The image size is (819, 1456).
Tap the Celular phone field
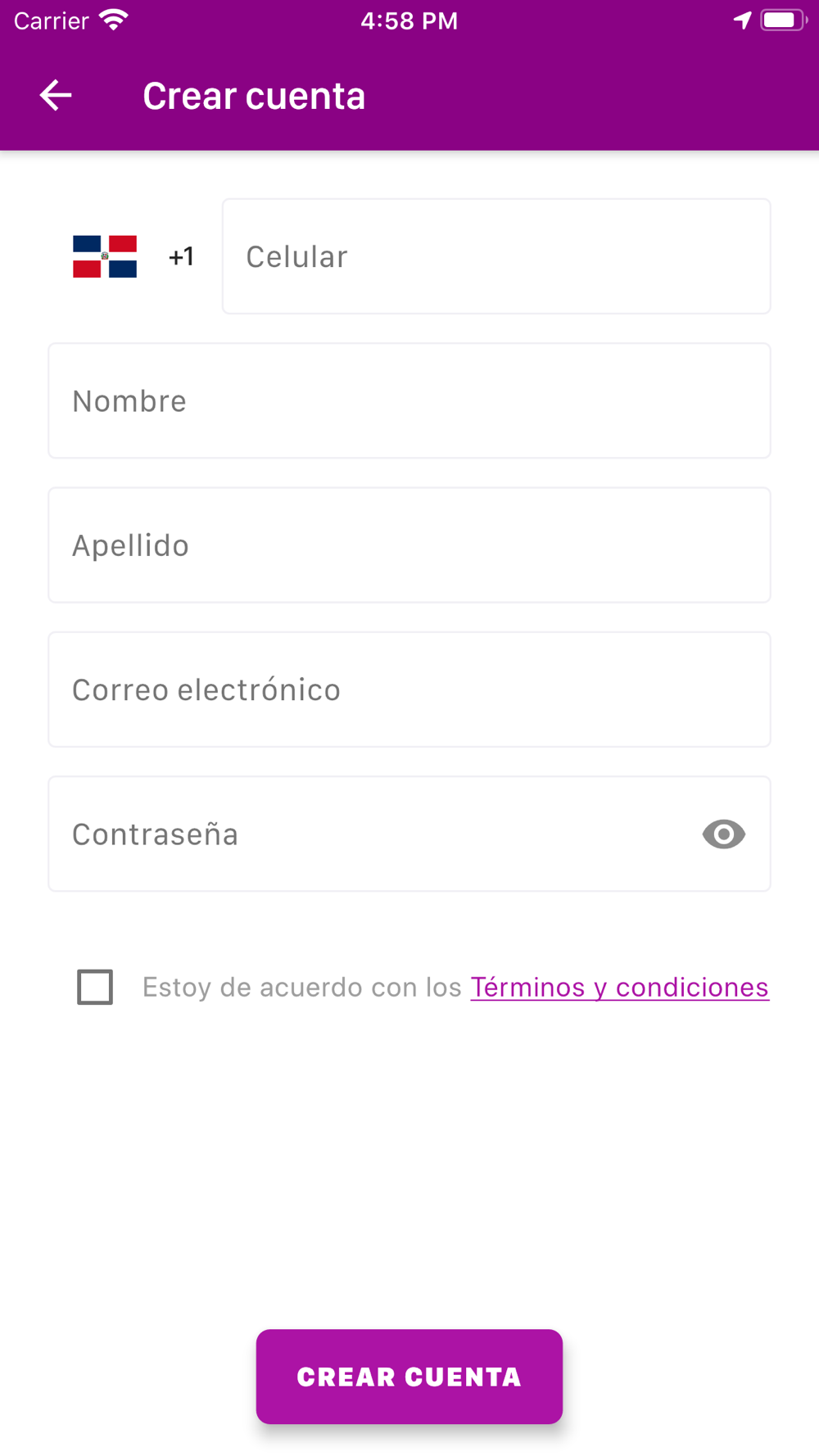tap(496, 256)
